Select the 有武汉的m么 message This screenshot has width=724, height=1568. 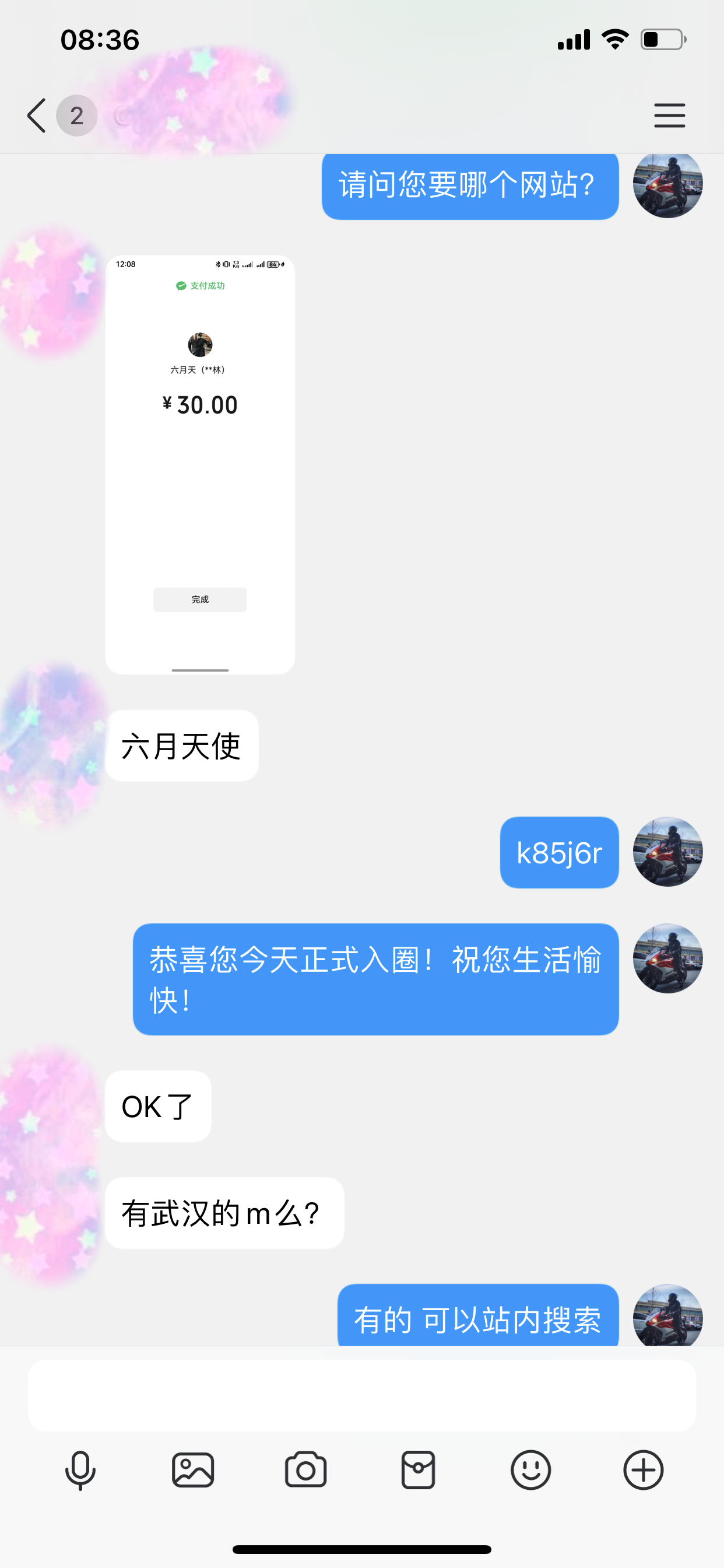tap(224, 1213)
